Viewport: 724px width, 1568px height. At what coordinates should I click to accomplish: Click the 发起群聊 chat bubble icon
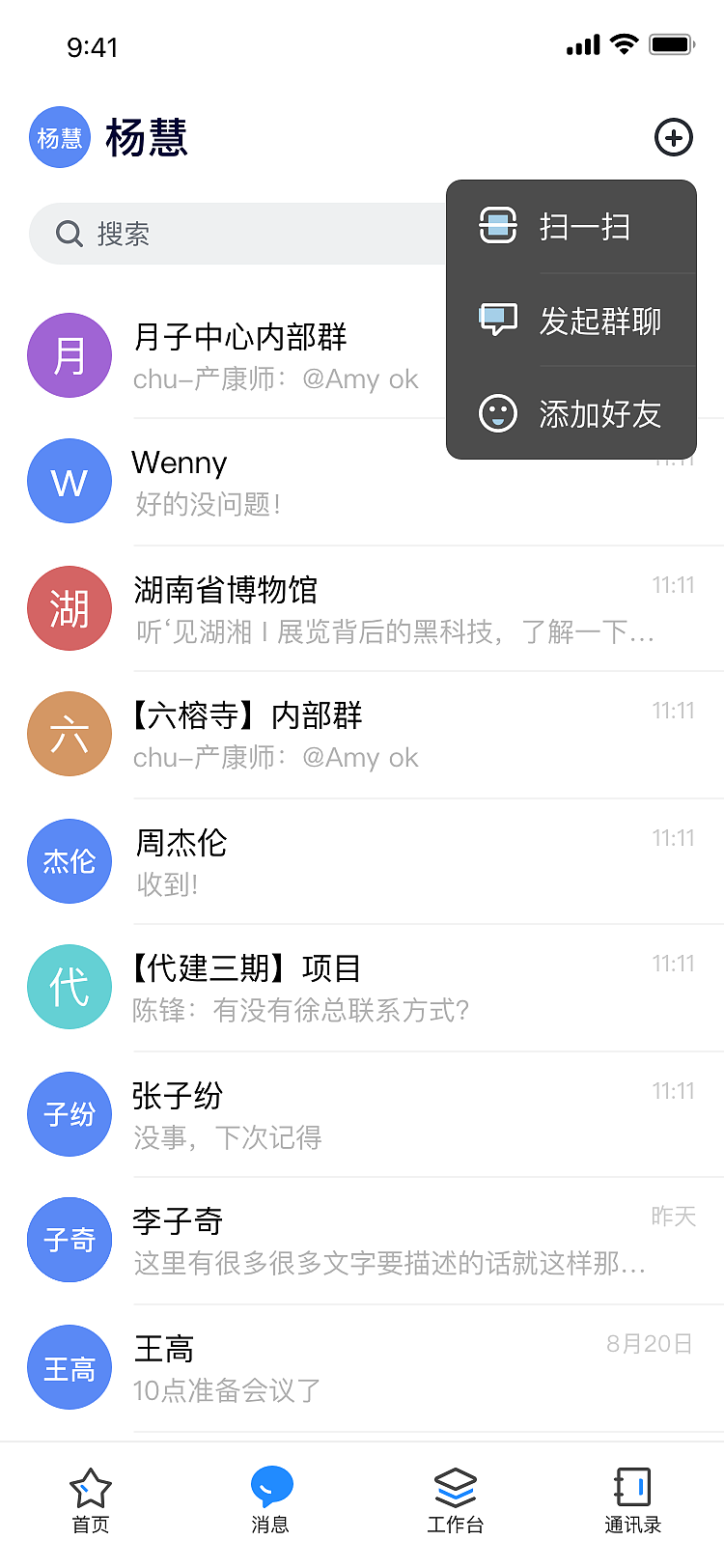(x=497, y=320)
